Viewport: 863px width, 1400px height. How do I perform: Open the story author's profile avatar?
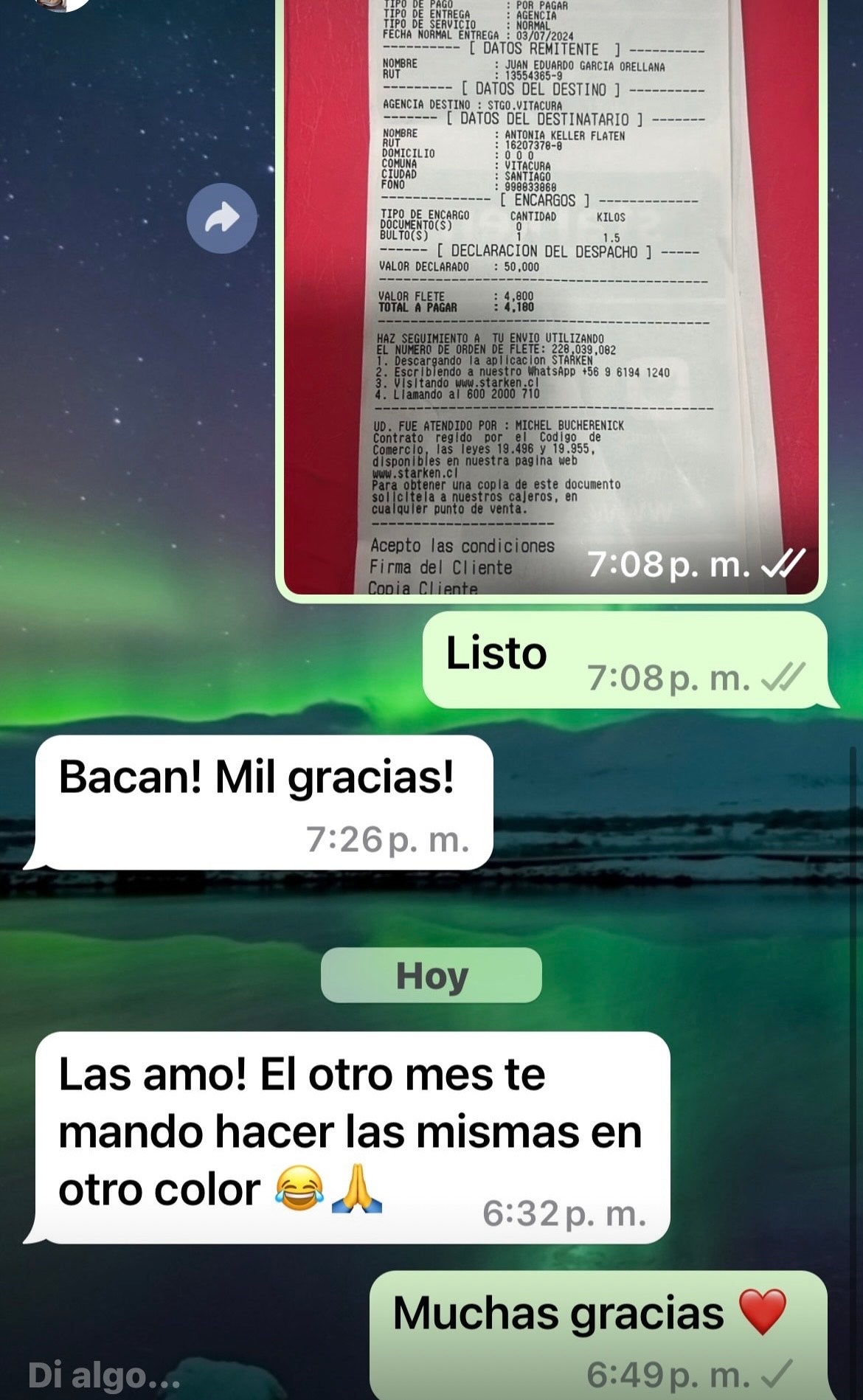tap(65, 4)
